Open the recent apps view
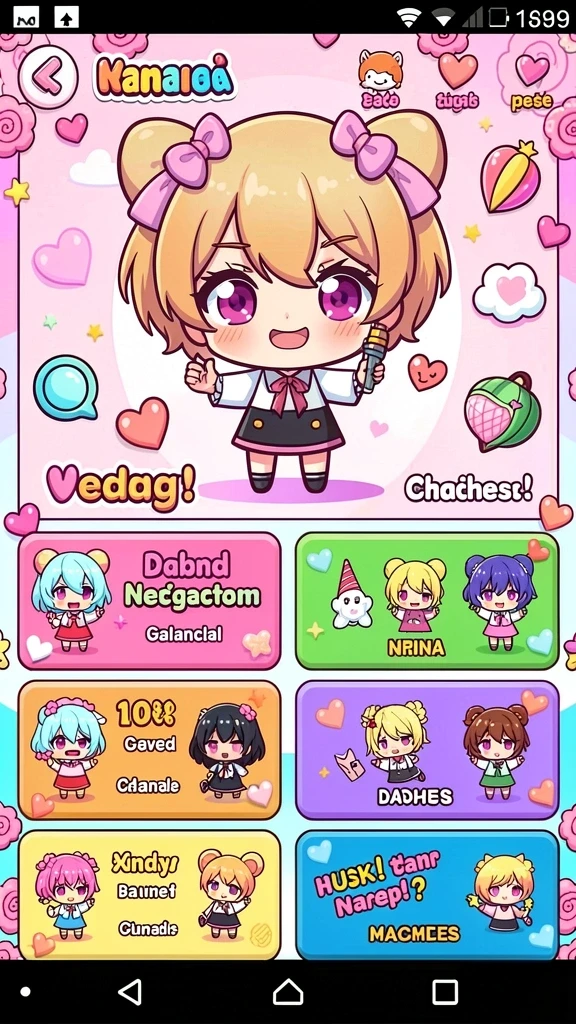 point(445,992)
